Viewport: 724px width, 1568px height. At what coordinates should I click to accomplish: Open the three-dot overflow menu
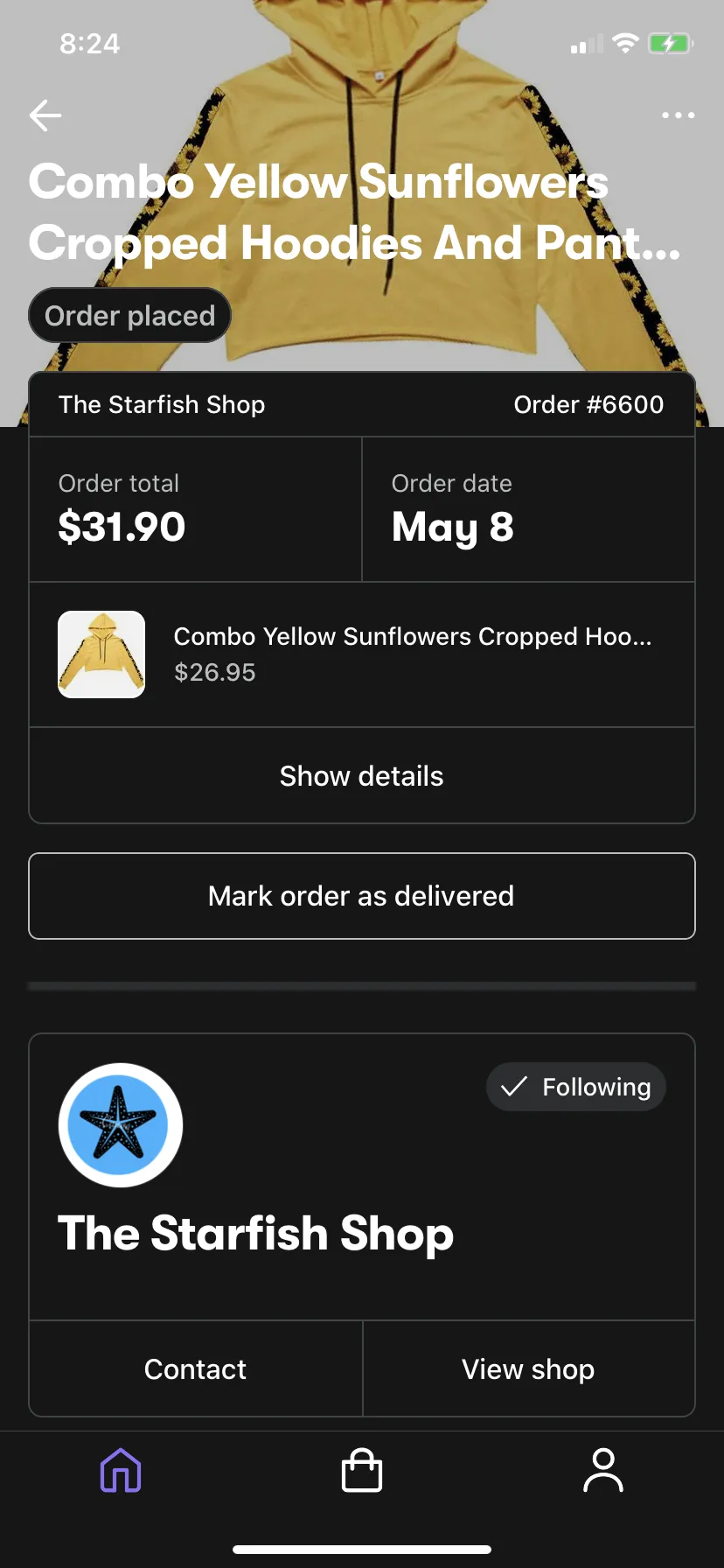click(x=678, y=115)
